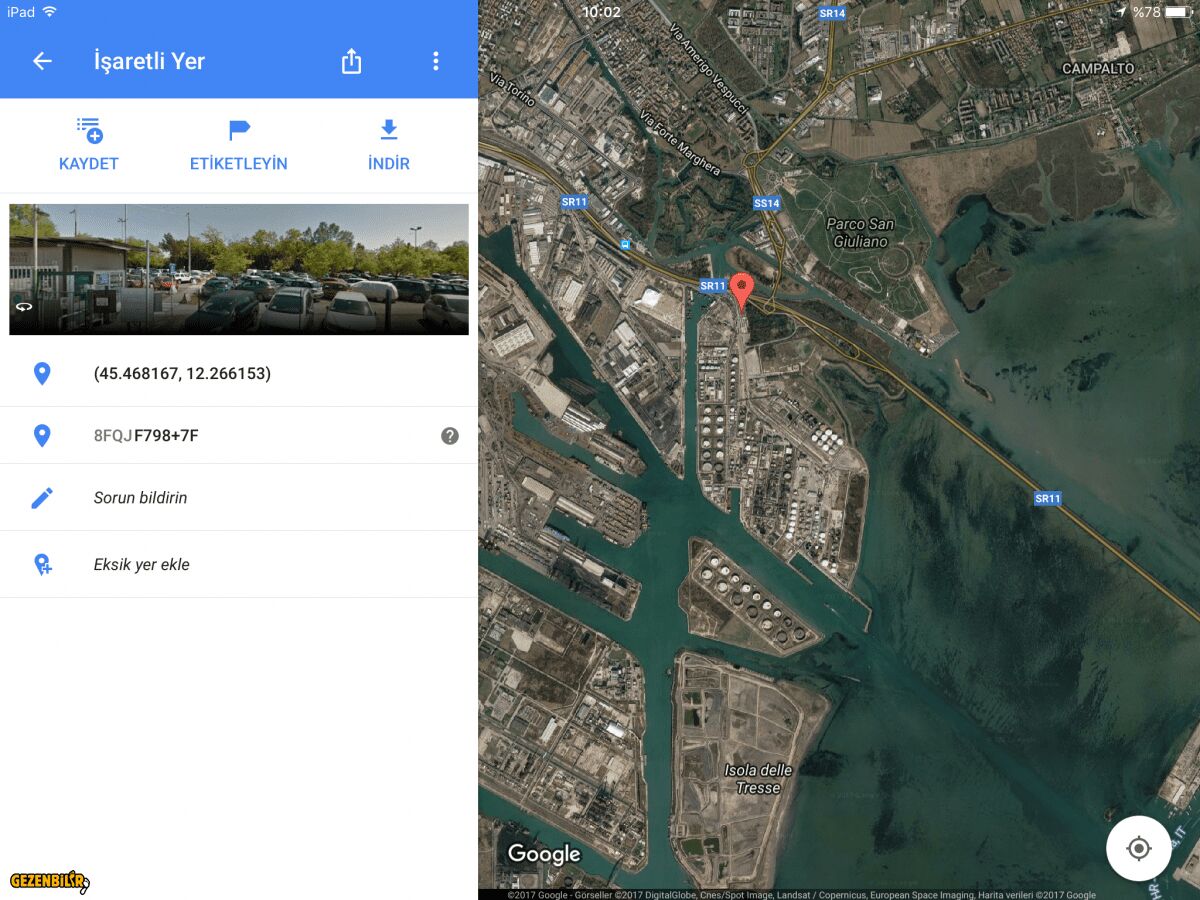Open plus code help question mark

coord(450,435)
